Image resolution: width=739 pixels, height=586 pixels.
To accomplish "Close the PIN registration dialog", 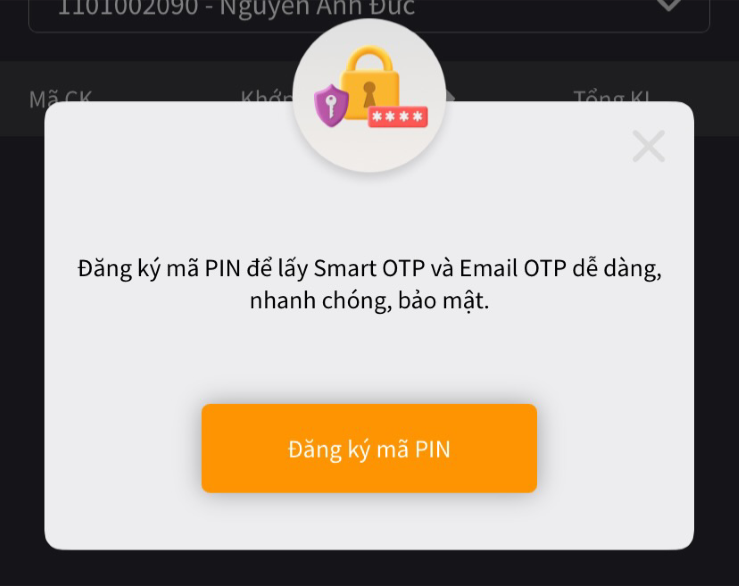I will pyautogui.click(x=648, y=147).
